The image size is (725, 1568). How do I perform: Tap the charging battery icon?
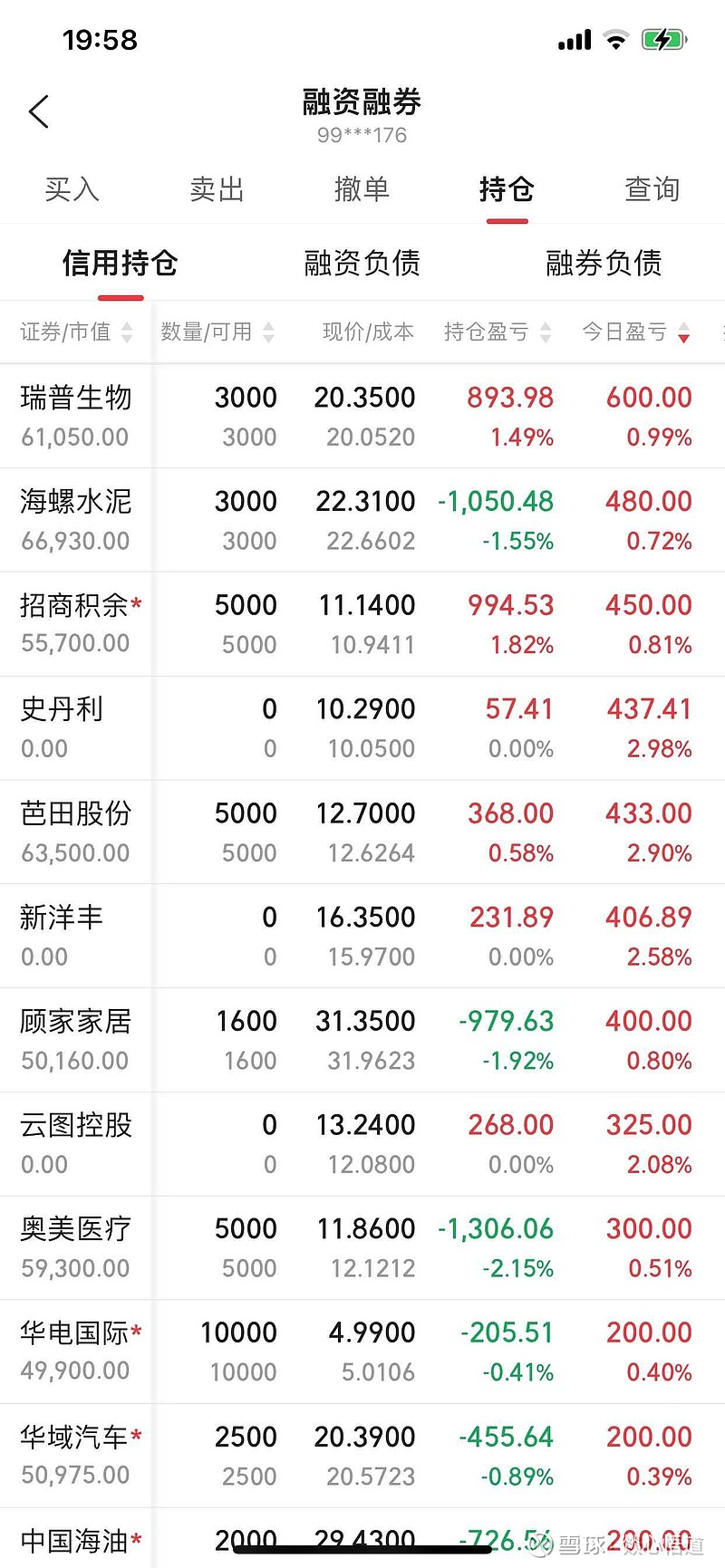pos(664,39)
